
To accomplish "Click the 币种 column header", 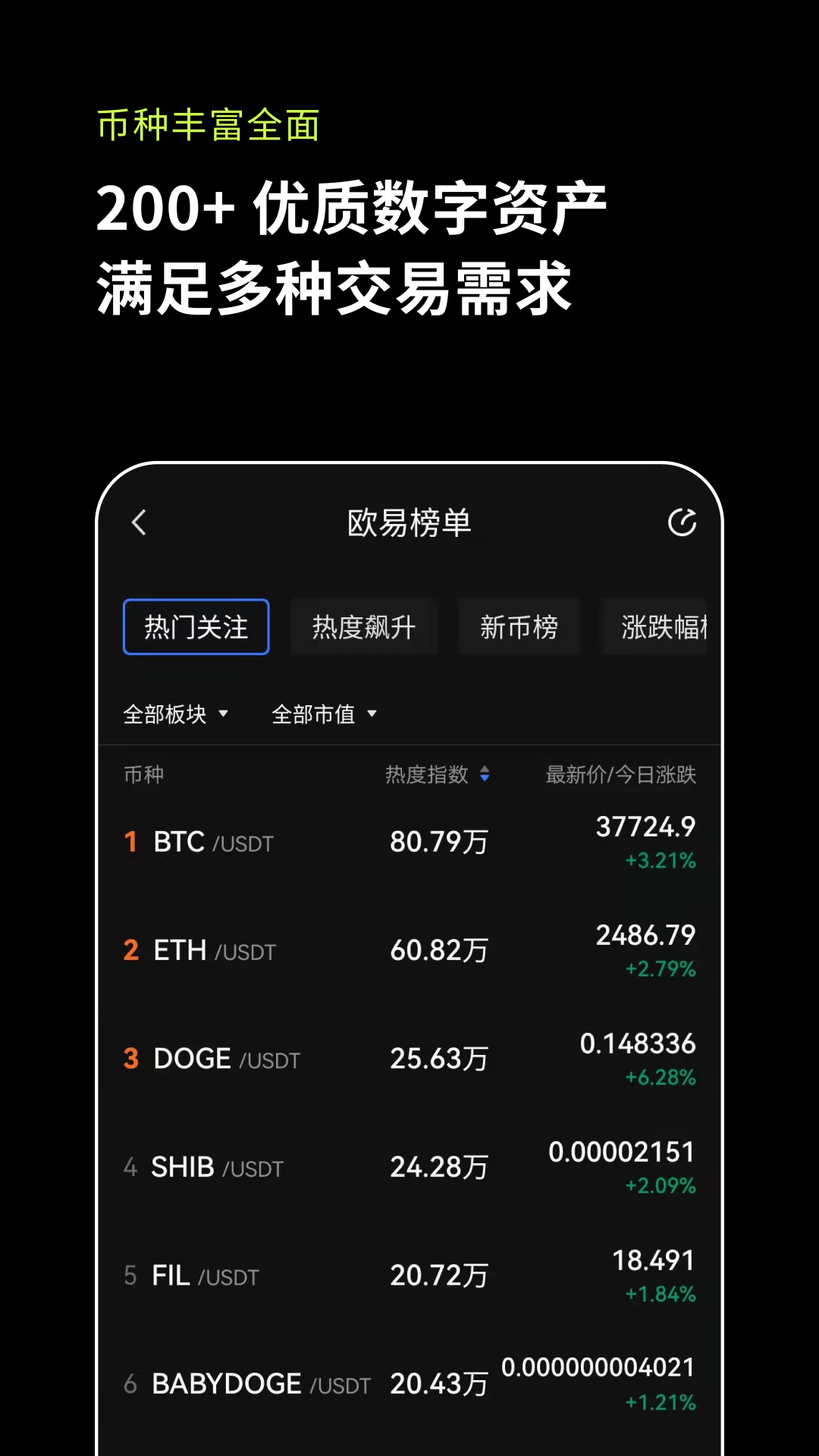I will point(144,775).
